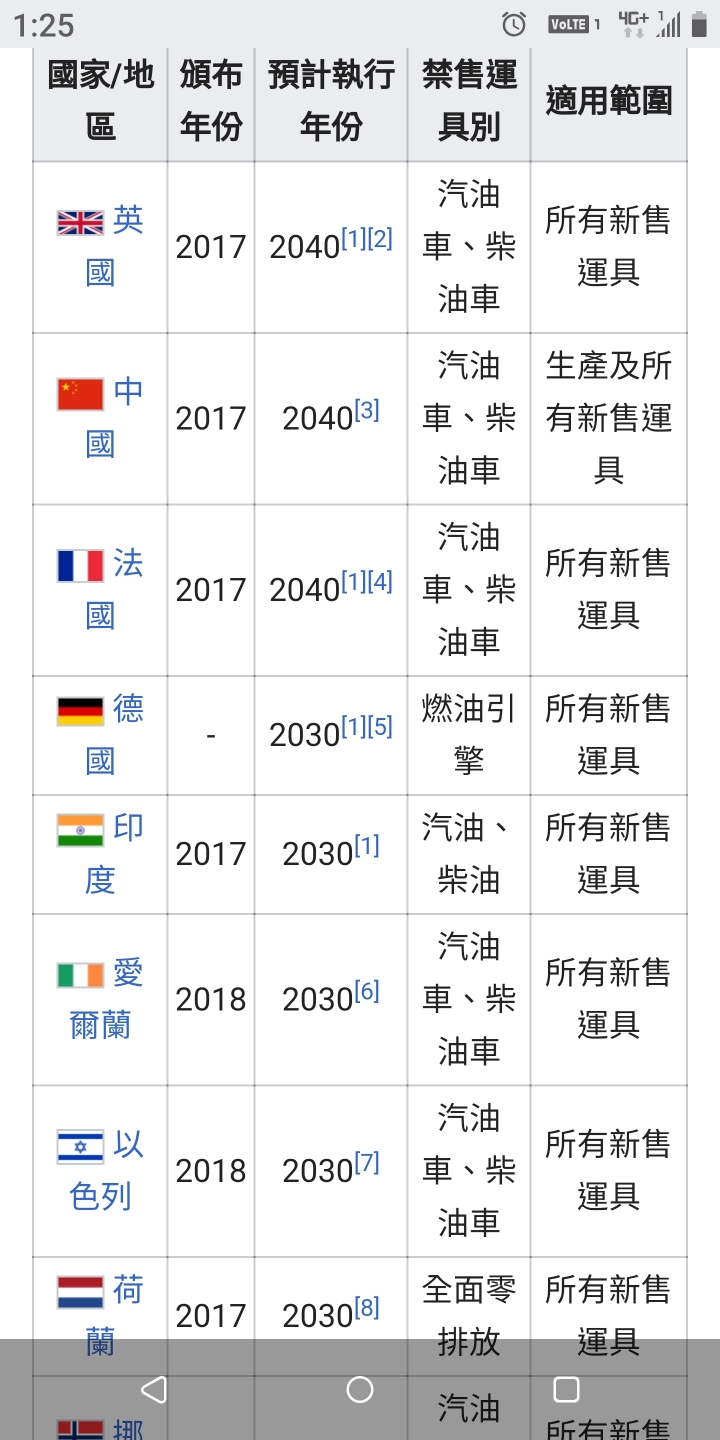Open footnote [6] in the 愛爾蘭 row
Image resolution: width=720 pixels, height=1440 pixels.
[x=367, y=991]
